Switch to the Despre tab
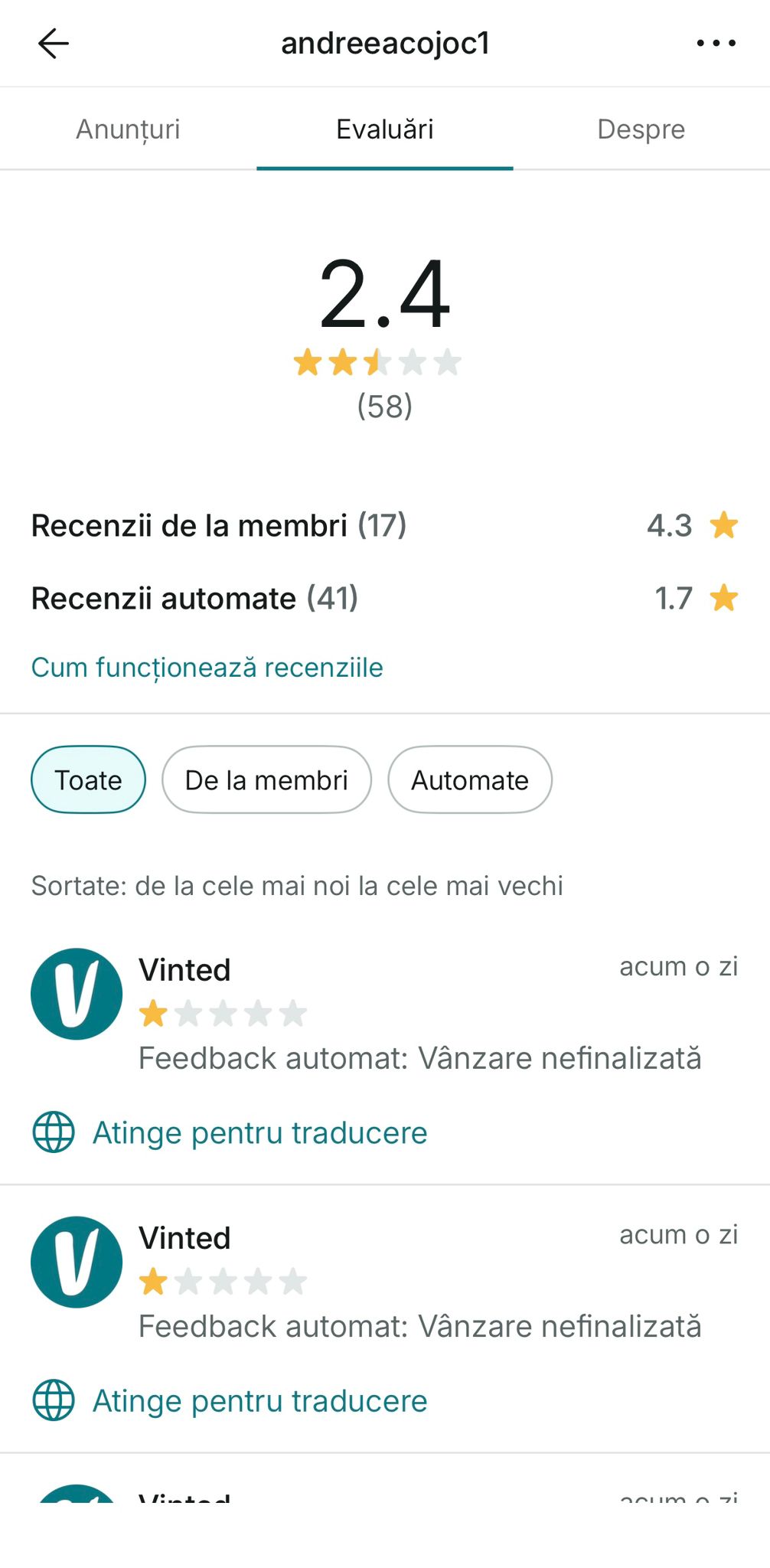 [641, 129]
